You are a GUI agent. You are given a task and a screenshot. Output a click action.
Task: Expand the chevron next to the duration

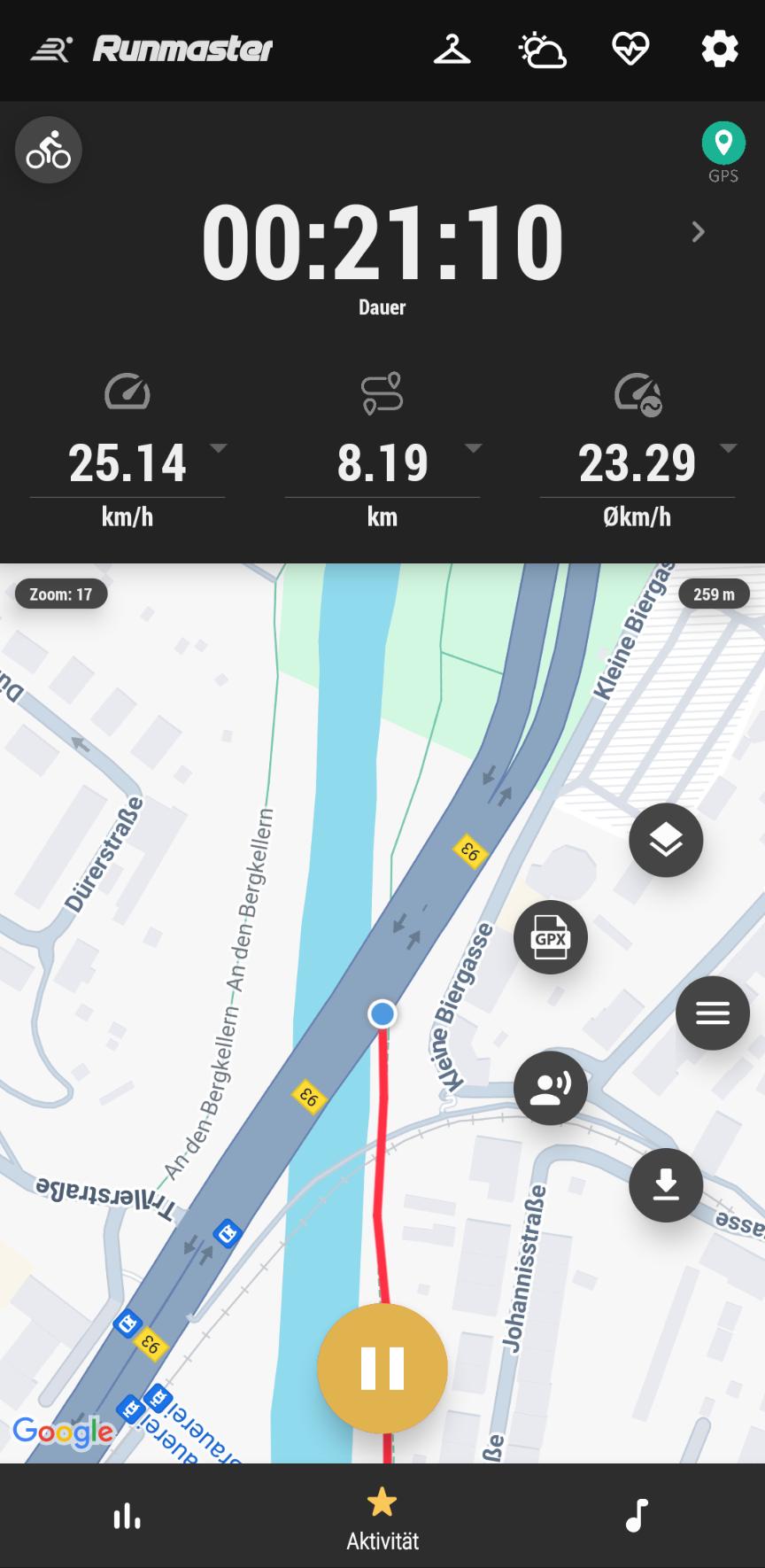(698, 232)
